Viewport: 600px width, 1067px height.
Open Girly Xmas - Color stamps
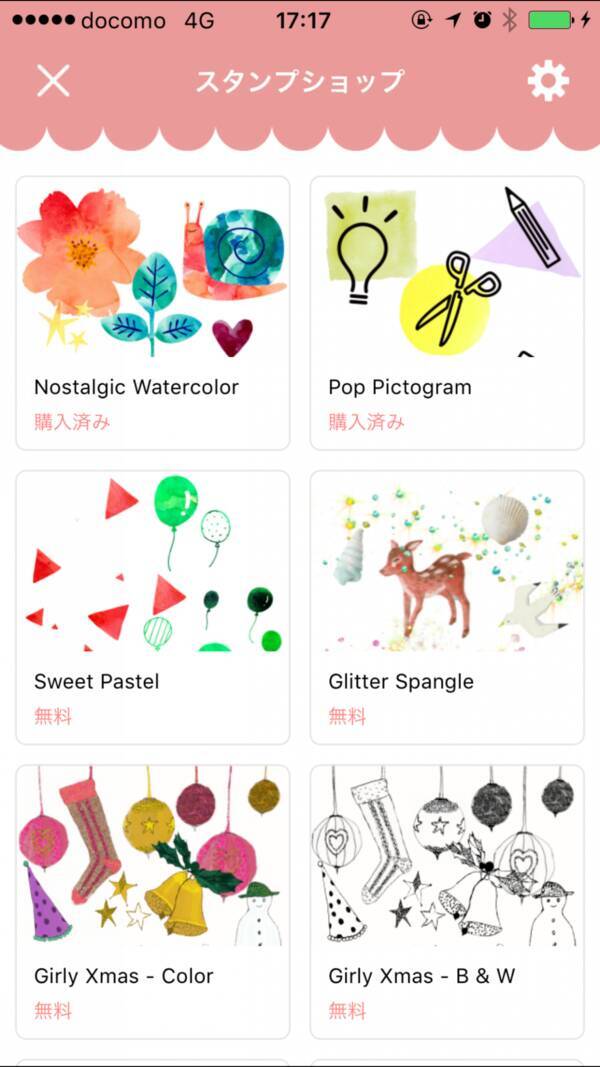pyautogui.click(x=152, y=900)
